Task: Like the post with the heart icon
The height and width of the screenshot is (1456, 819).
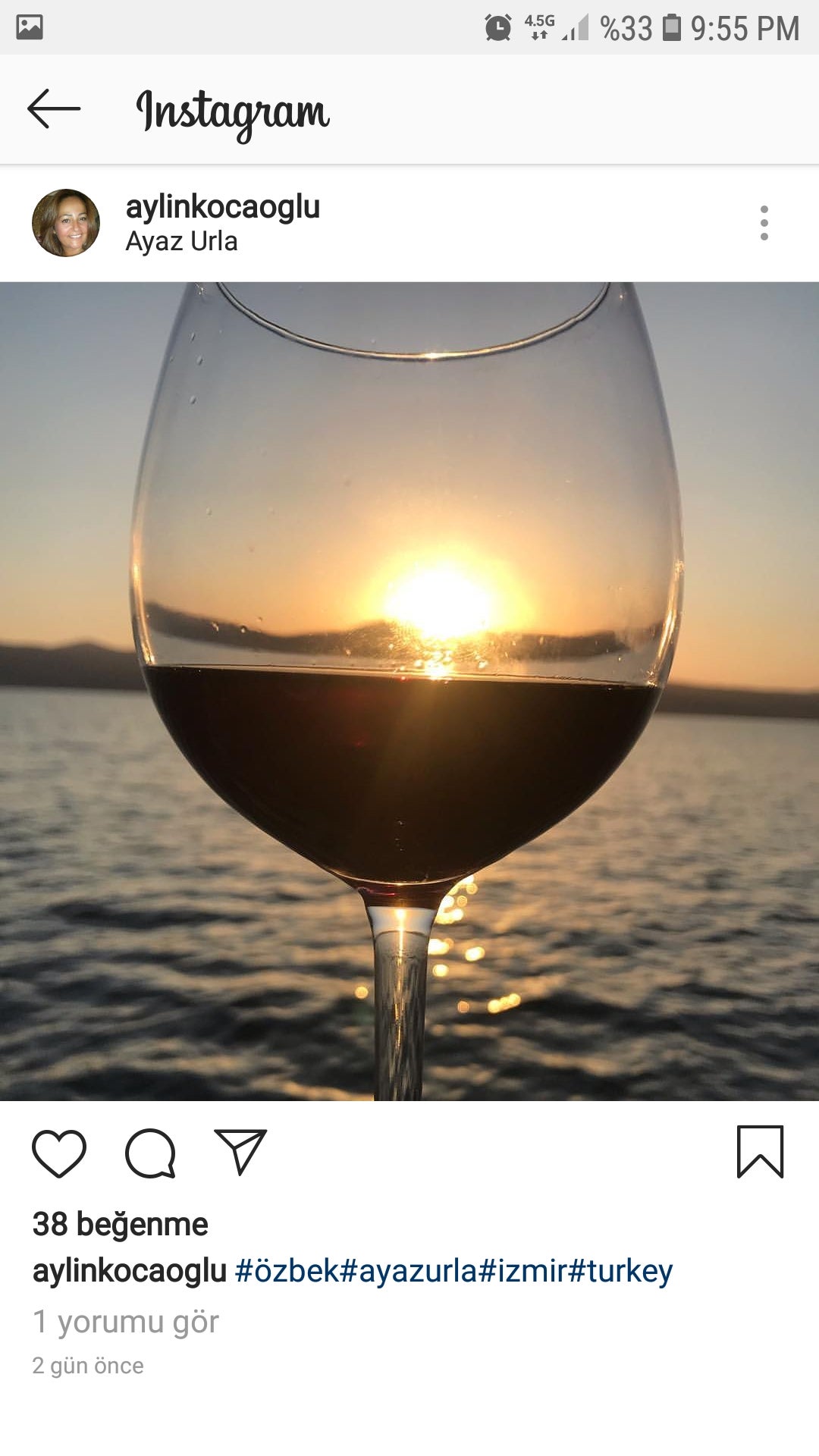Action: point(59,1153)
